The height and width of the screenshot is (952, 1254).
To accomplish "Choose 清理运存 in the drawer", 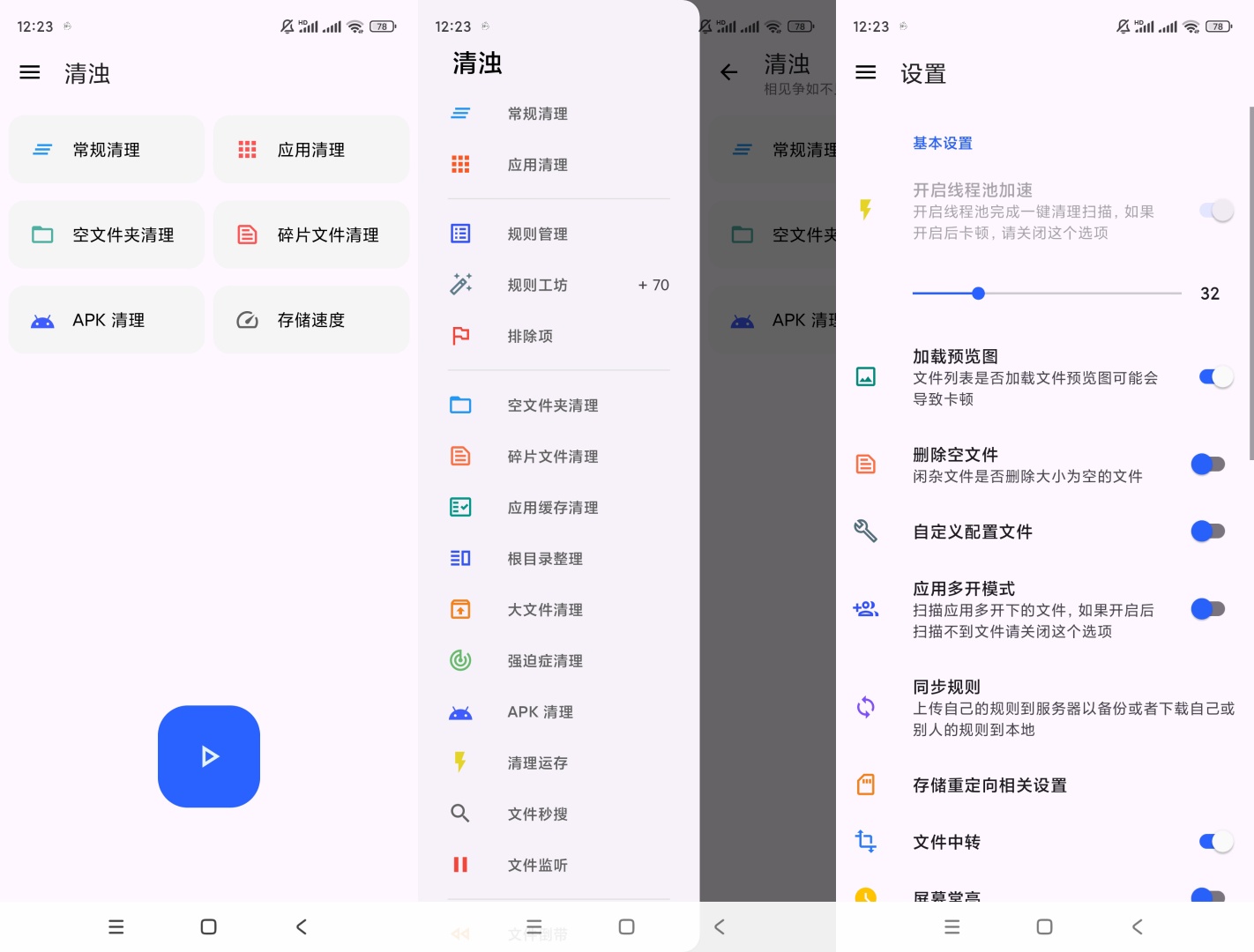I will (537, 763).
